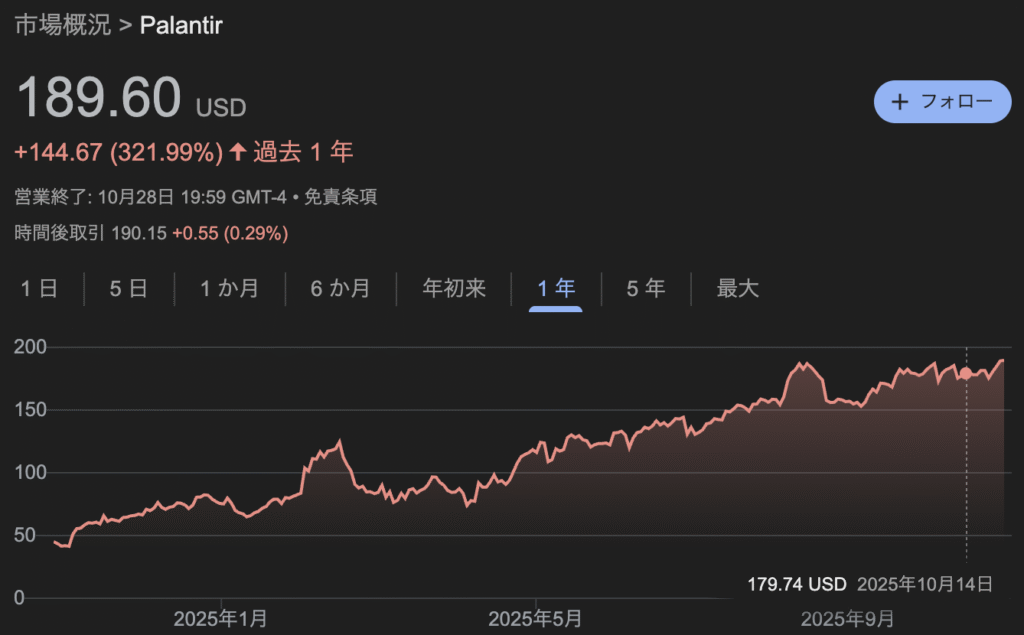Switch to the 6か月 range
The height and width of the screenshot is (635, 1024).
[x=340, y=289]
